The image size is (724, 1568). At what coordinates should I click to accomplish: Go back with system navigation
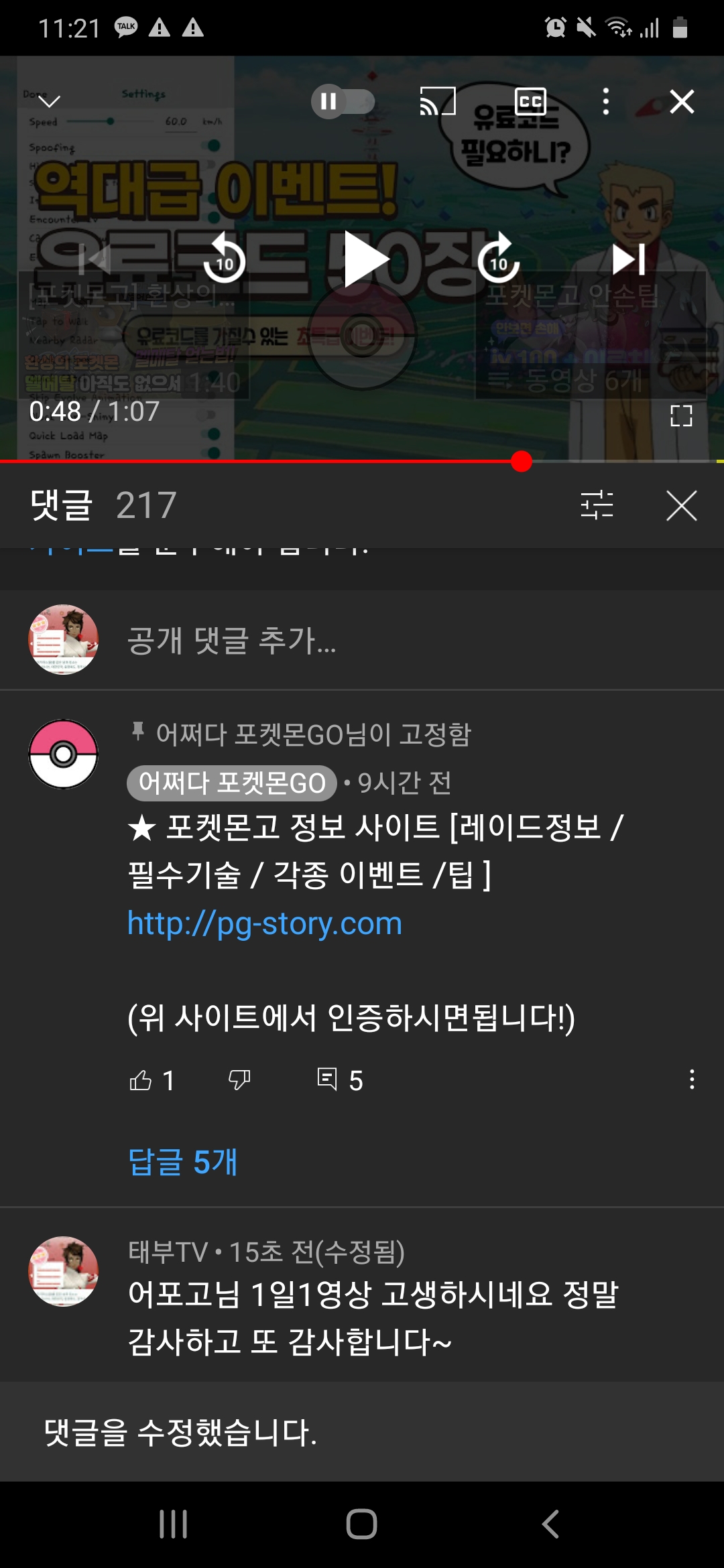550,1524
